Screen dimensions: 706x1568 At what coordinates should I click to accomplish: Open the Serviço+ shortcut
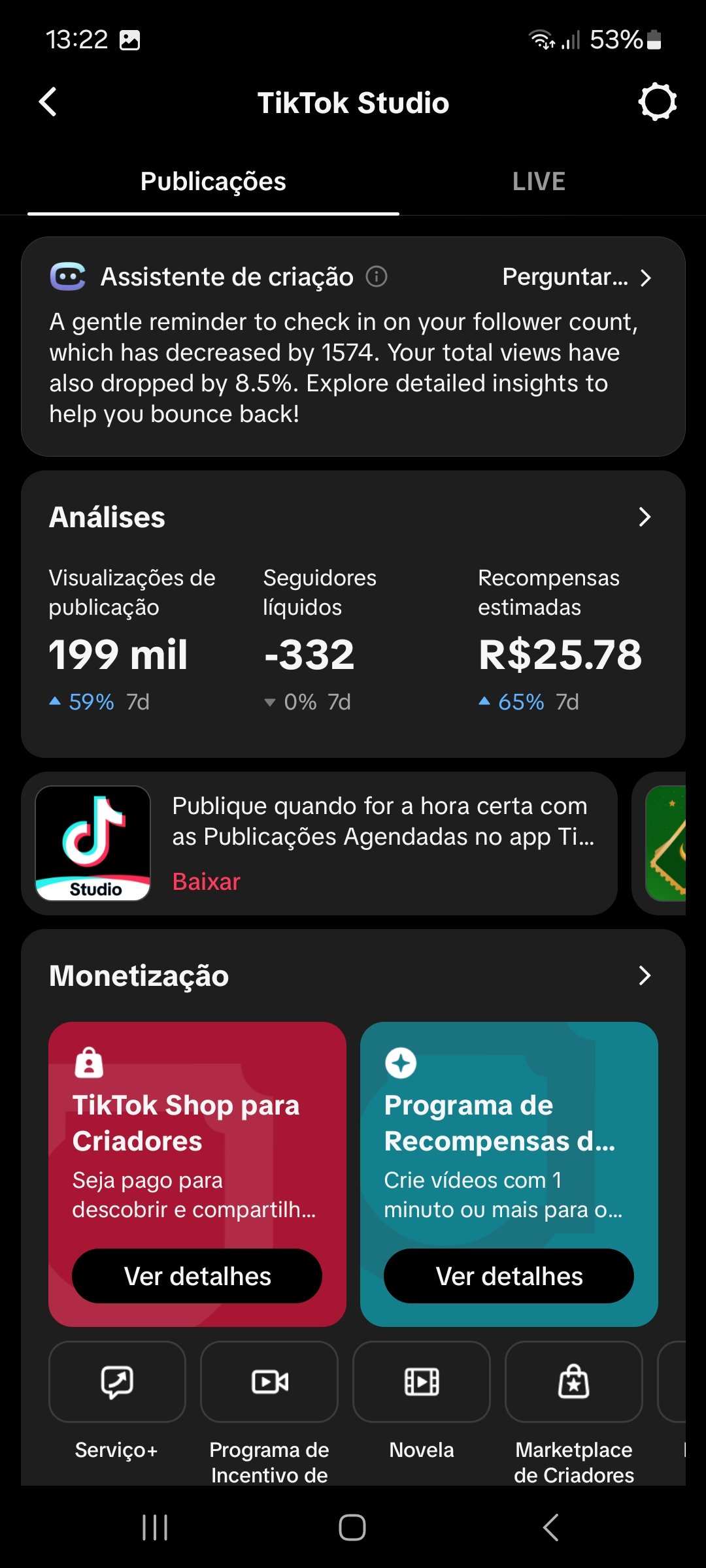117,1382
